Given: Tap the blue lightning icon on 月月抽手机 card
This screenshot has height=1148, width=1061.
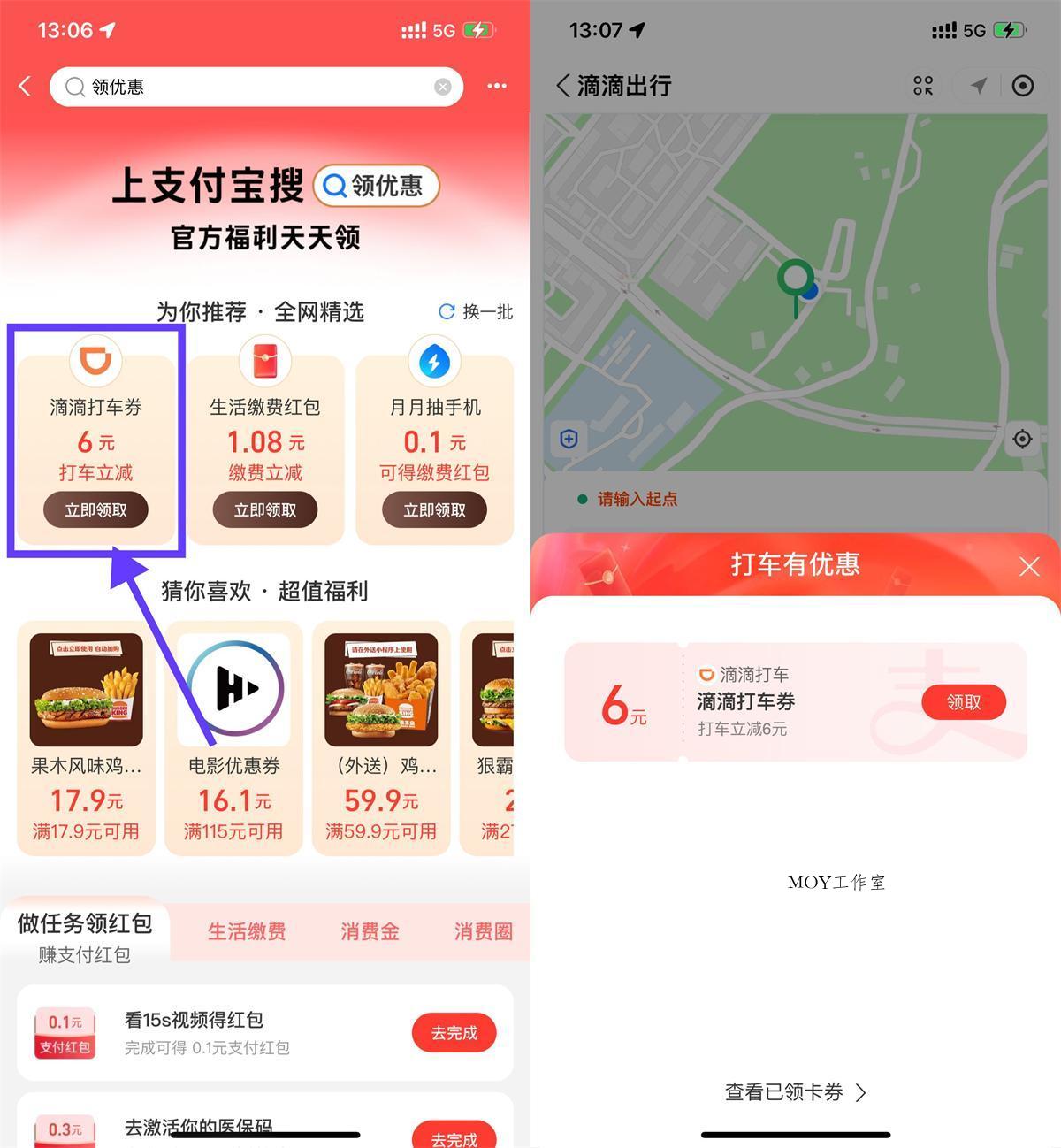Looking at the screenshot, I should (x=433, y=361).
